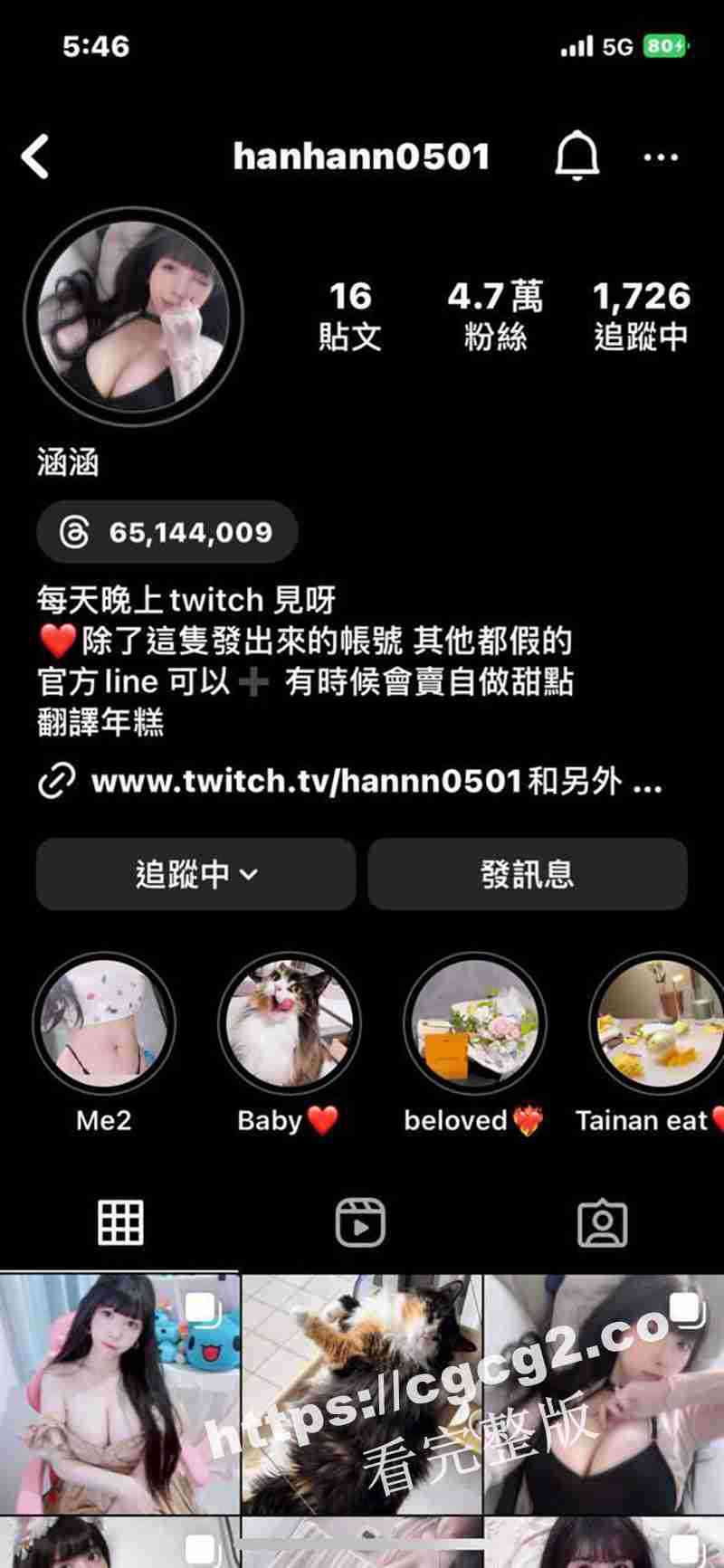Open the notifications bell for hanhann0501
724x1568 pixels.
576,157
